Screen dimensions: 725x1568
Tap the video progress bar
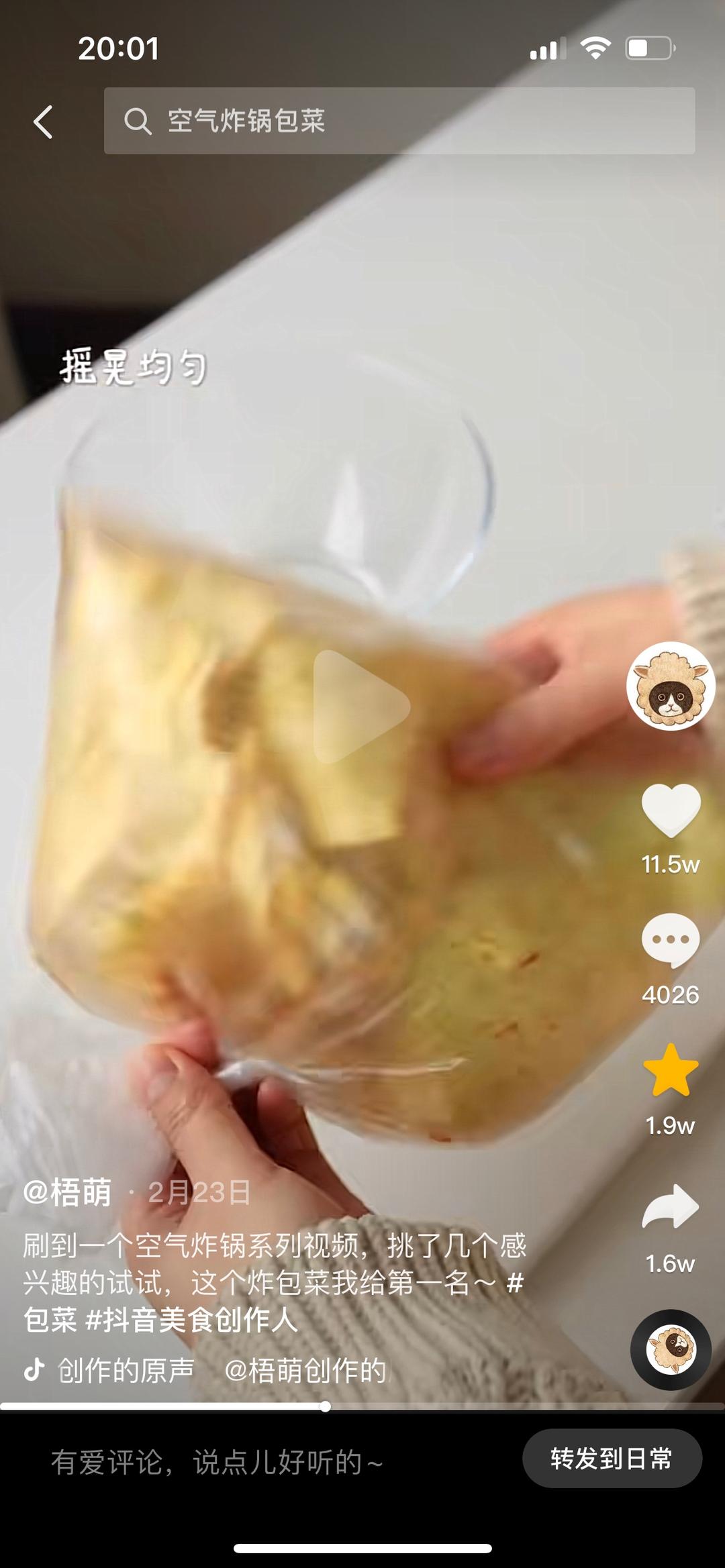(362, 1406)
